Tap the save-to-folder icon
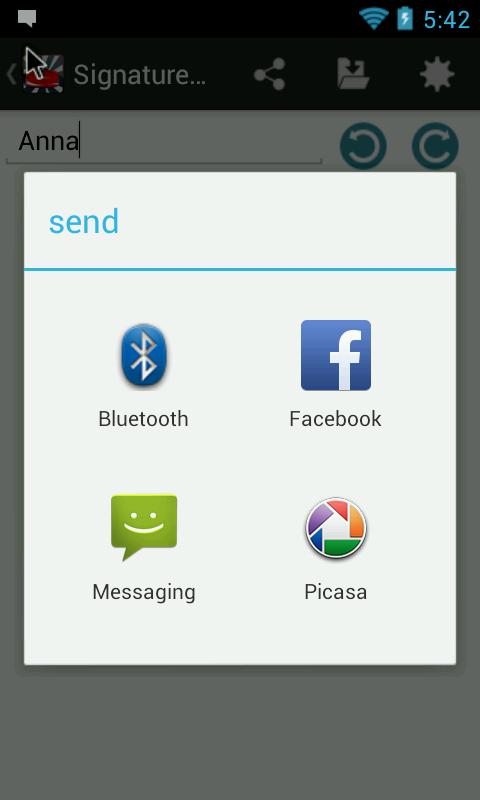Viewport: 480px width, 800px height. tap(353, 74)
